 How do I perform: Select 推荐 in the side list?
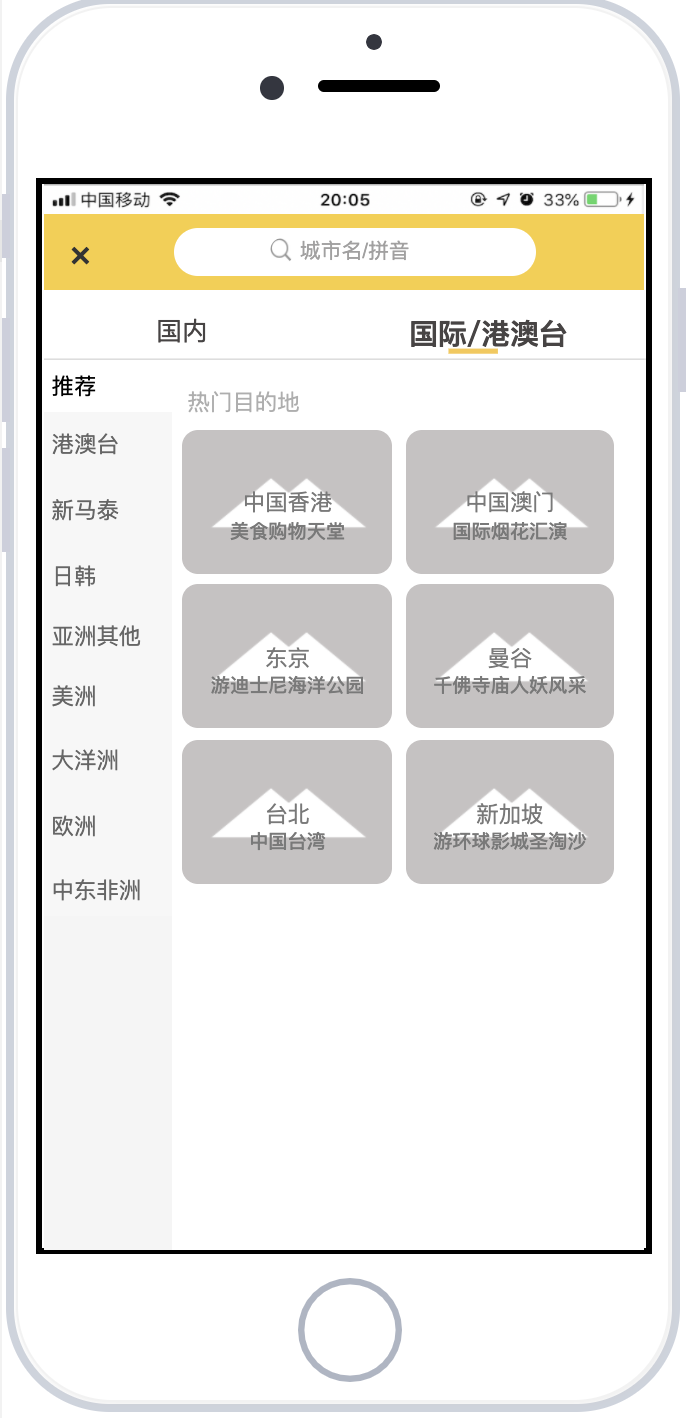click(x=75, y=386)
